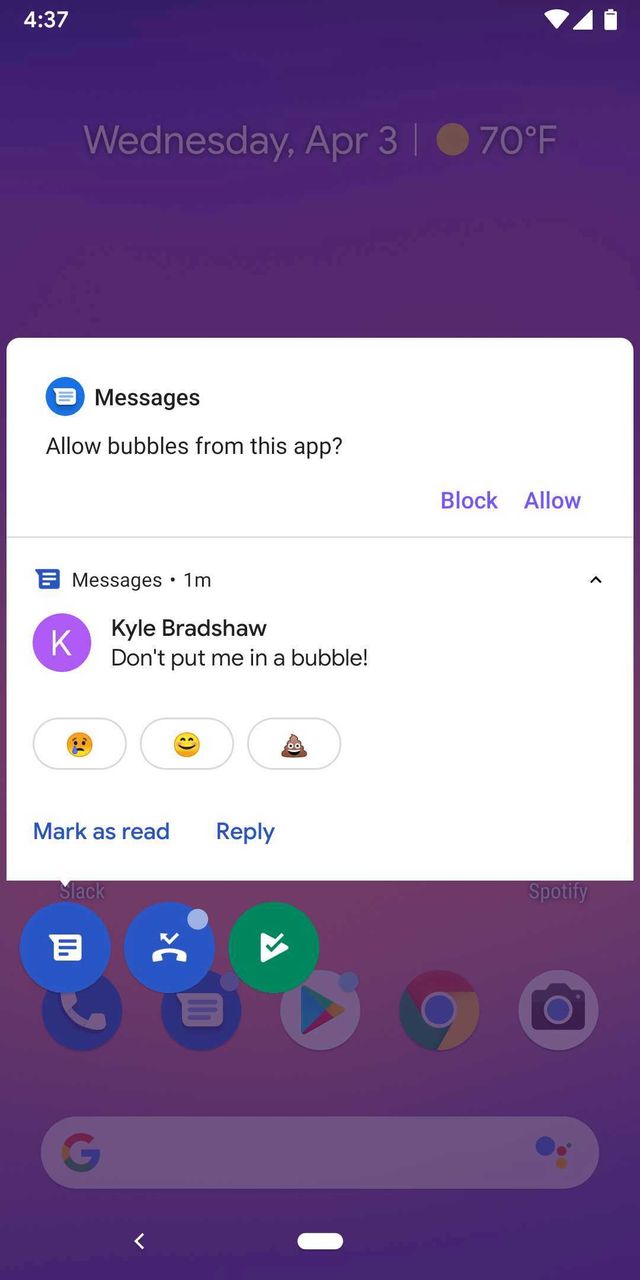Image resolution: width=640 pixels, height=1280 pixels.
Task: Open the green Play Store bubble
Action: click(274, 947)
